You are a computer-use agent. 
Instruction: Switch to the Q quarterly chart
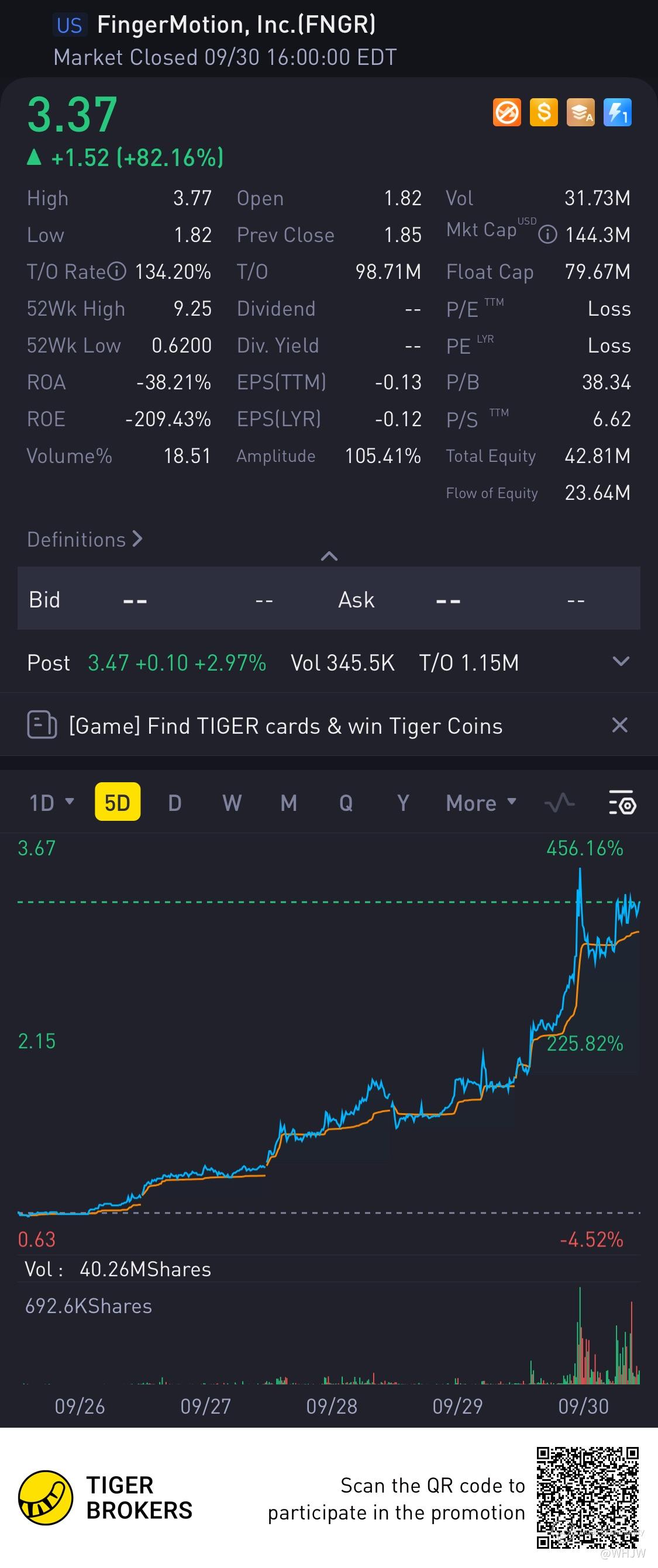pyautogui.click(x=346, y=803)
